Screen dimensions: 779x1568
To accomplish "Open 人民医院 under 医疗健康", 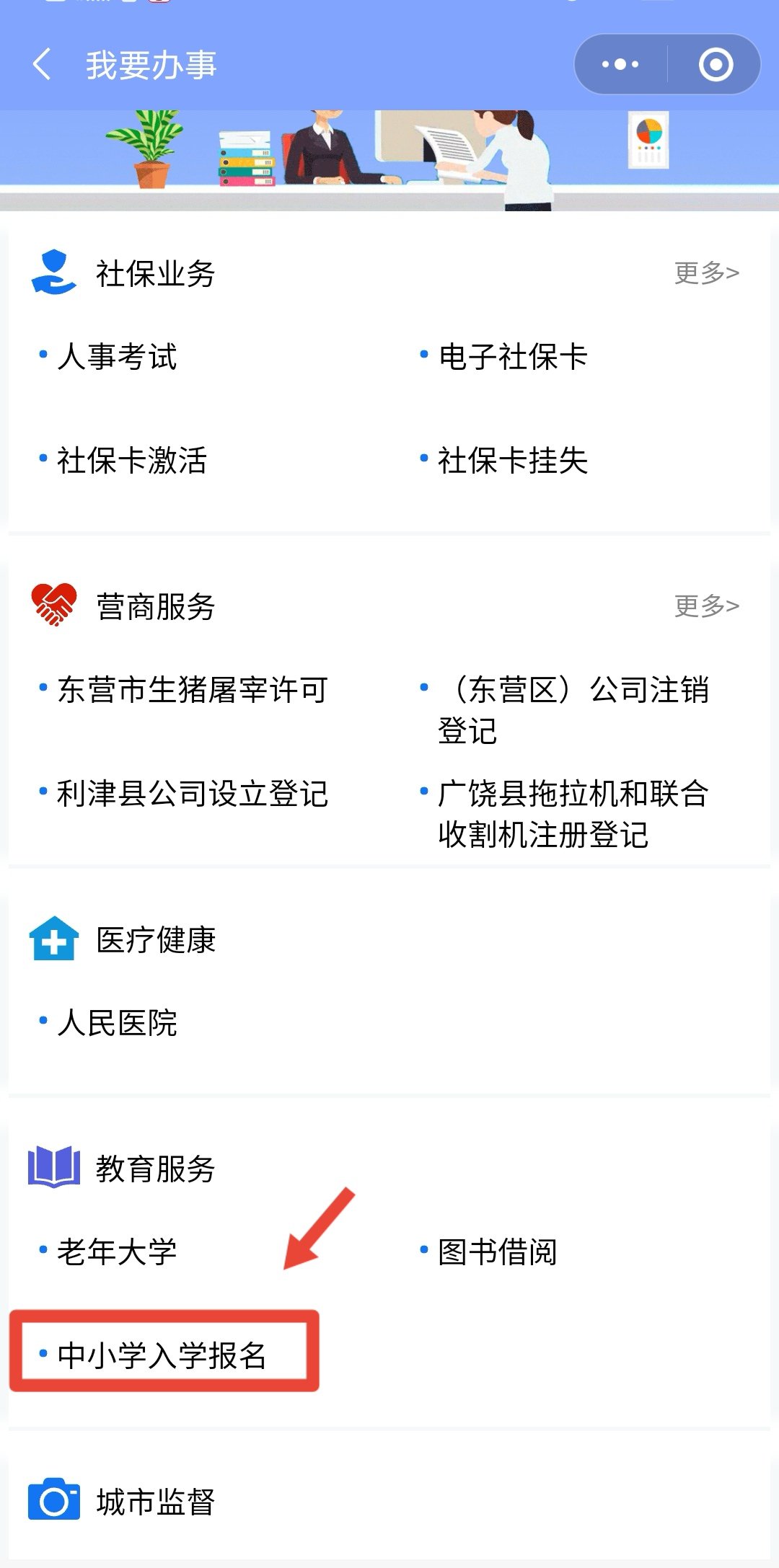I will pos(118,1023).
